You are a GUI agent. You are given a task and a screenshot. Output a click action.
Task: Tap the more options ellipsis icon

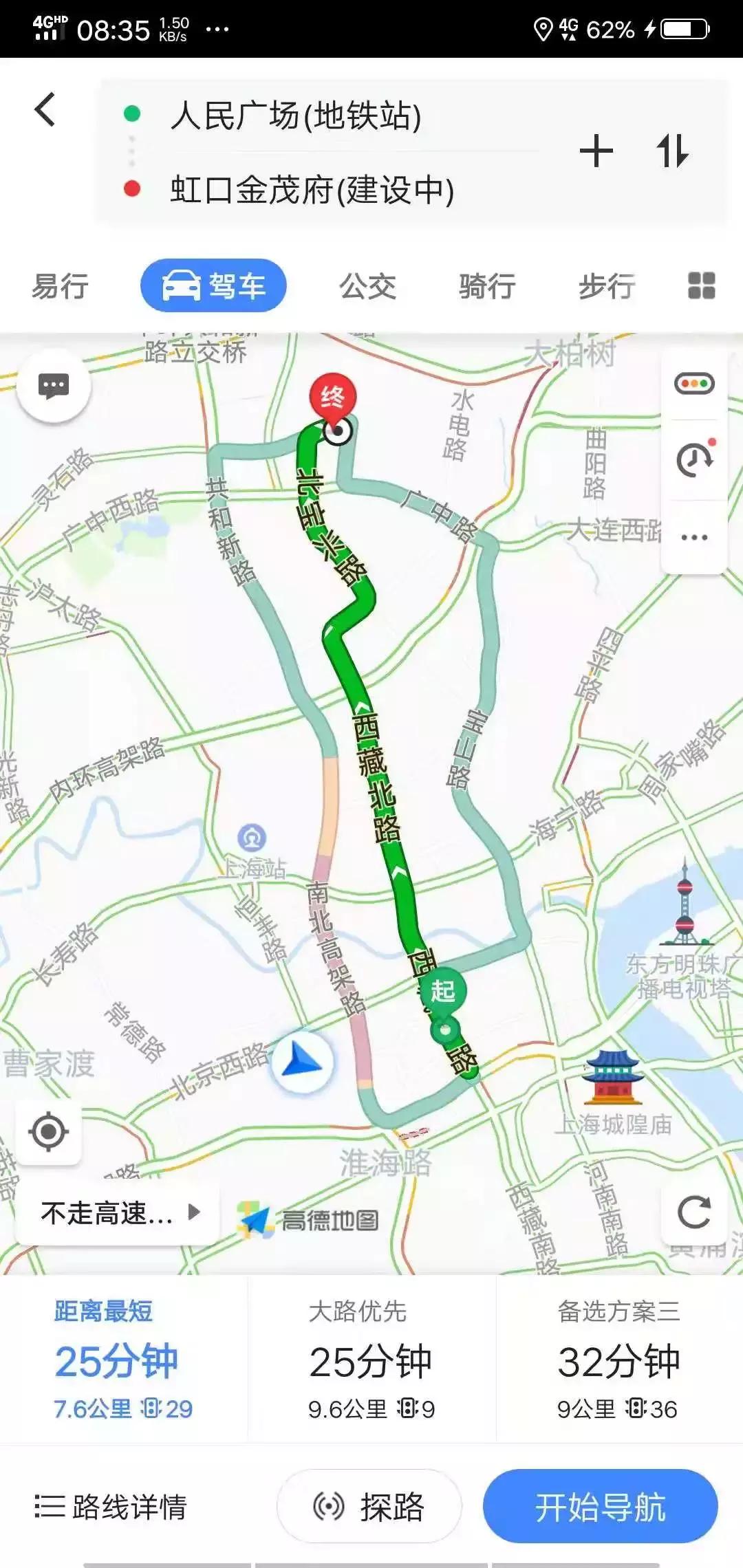tap(693, 537)
